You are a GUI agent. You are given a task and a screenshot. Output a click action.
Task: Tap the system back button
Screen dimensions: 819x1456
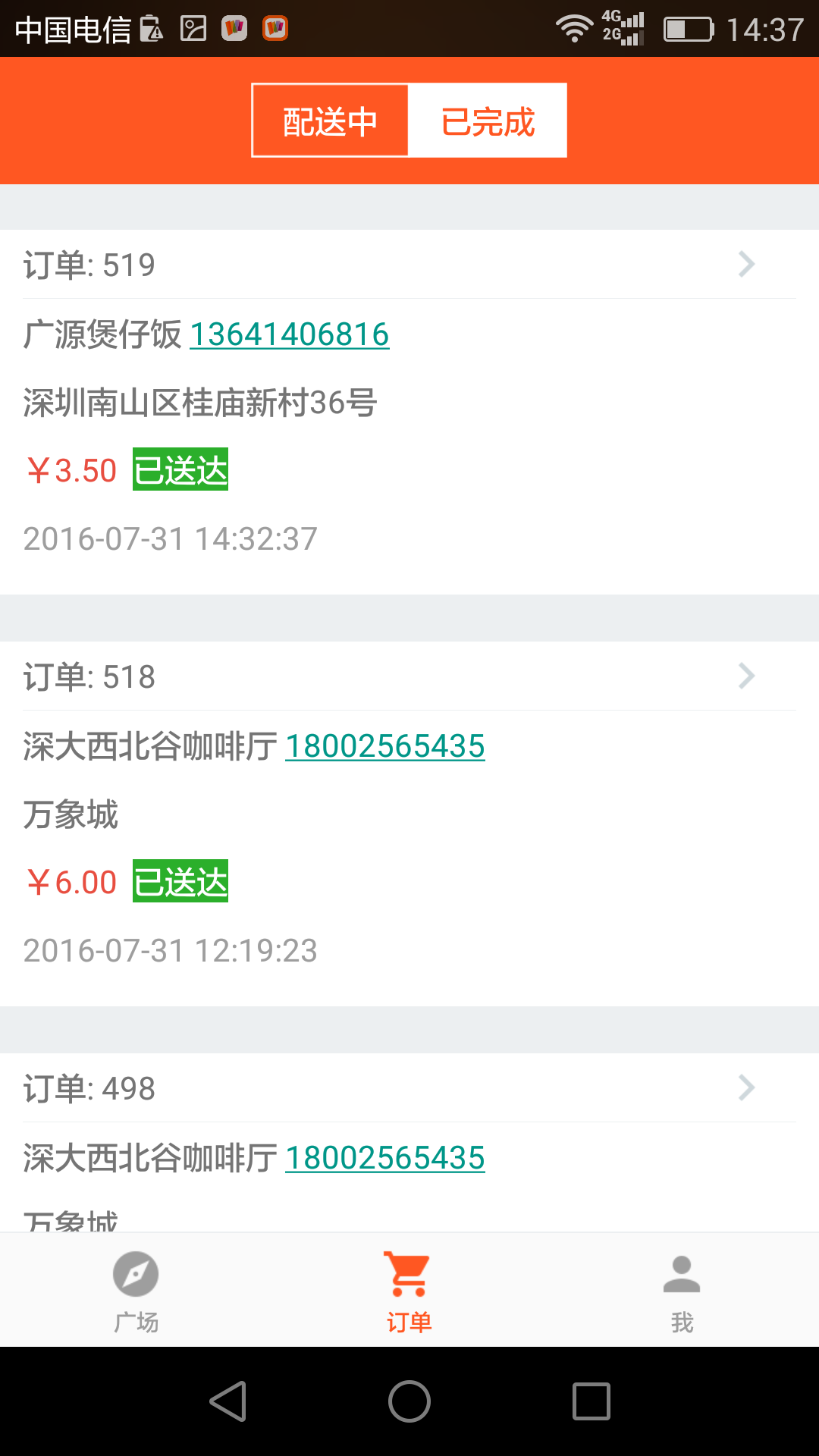227,1401
